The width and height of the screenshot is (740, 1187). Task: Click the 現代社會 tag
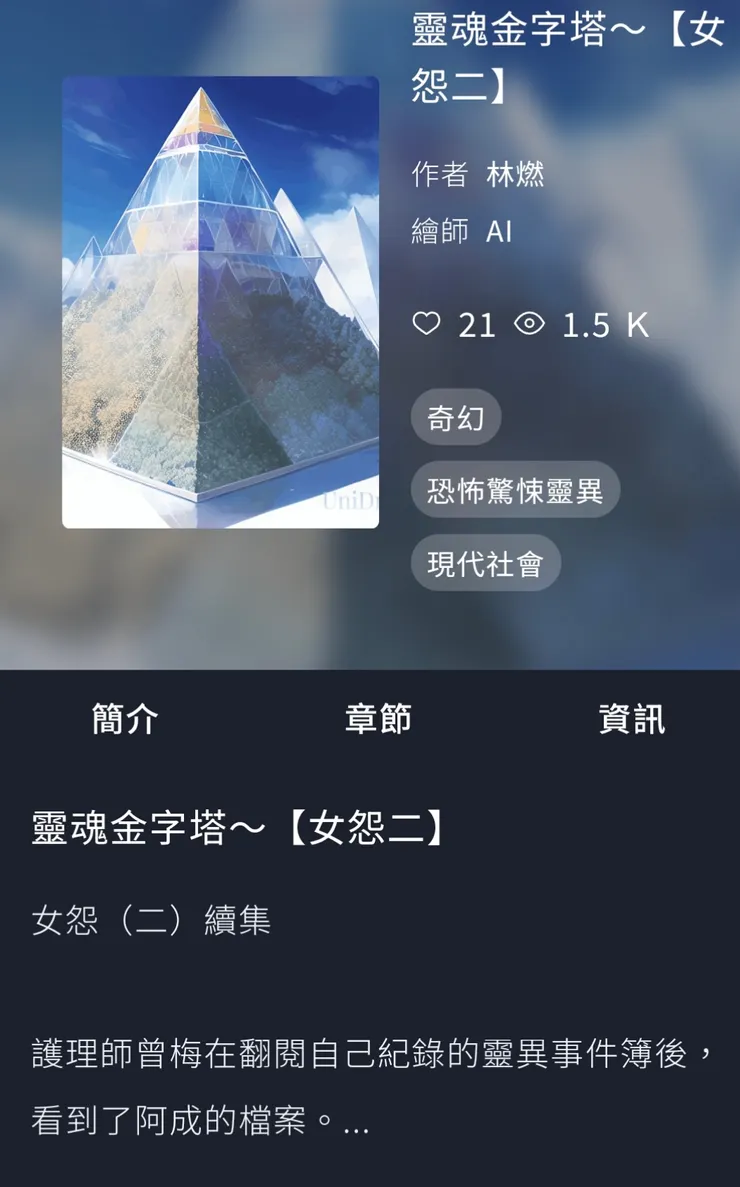point(486,563)
